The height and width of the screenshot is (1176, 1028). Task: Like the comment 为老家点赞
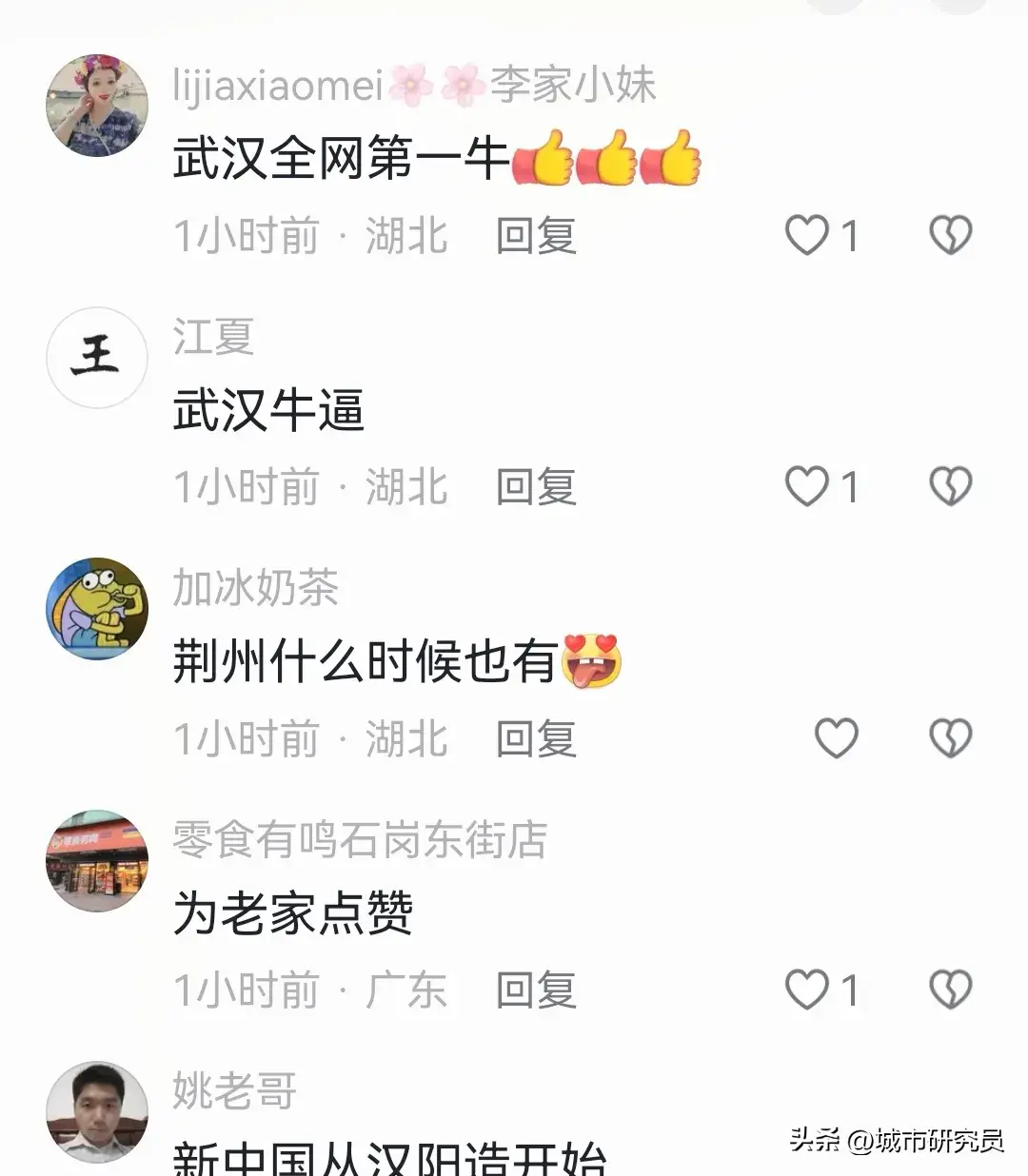point(806,990)
